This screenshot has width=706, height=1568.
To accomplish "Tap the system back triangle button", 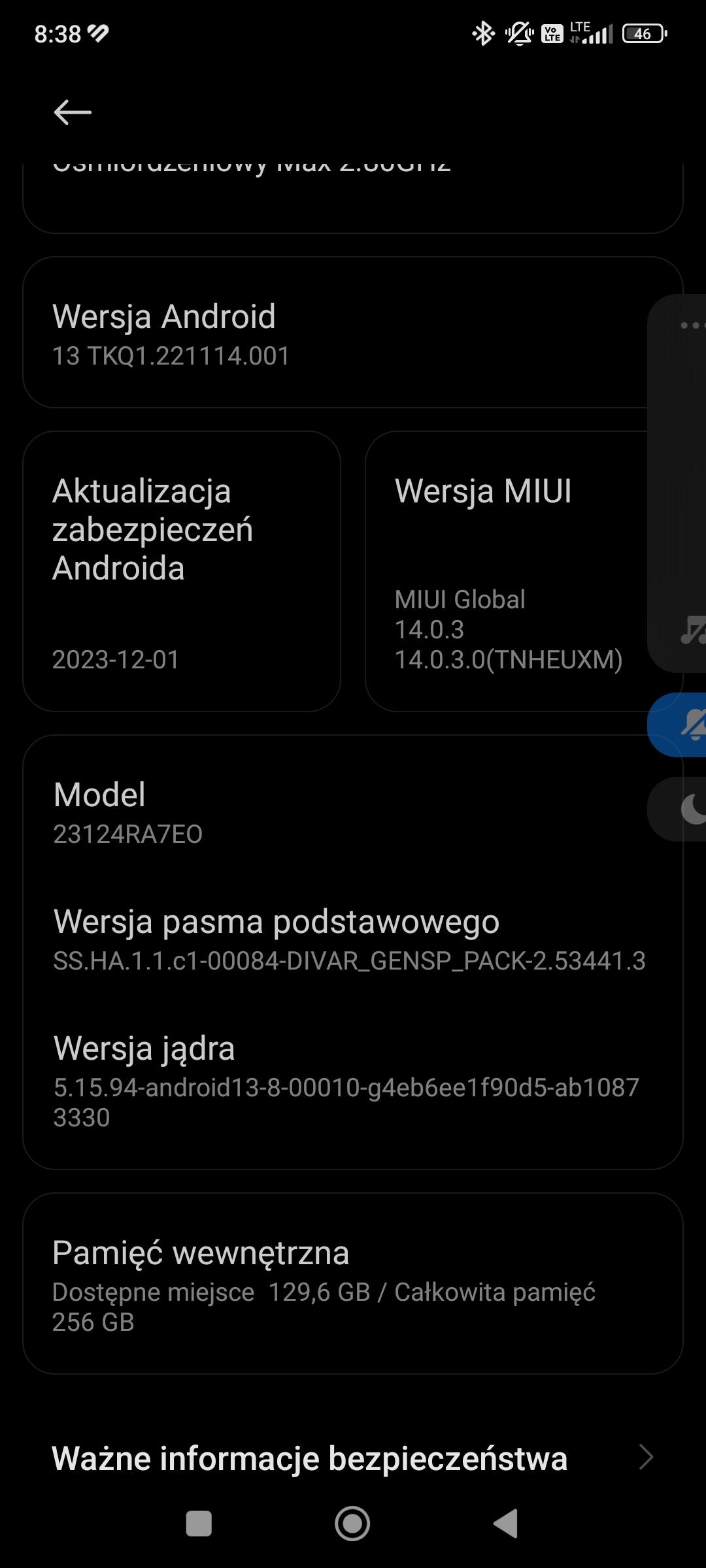I will (x=506, y=1524).
